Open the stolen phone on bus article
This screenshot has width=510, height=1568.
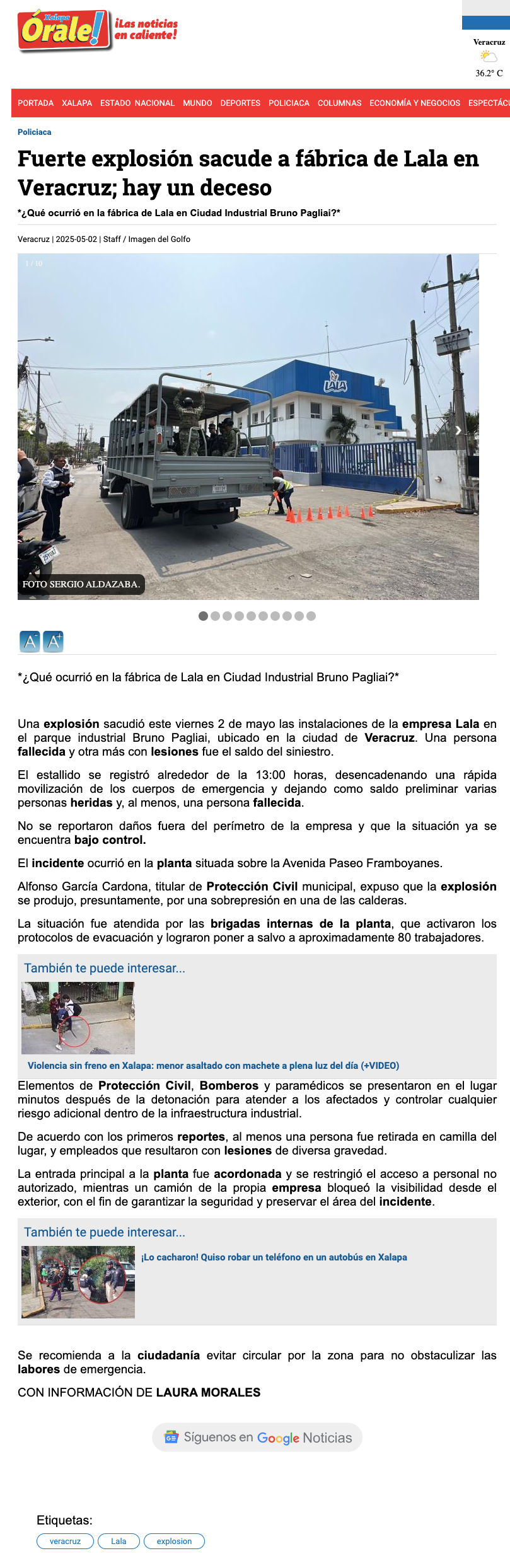(x=274, y=1257)
